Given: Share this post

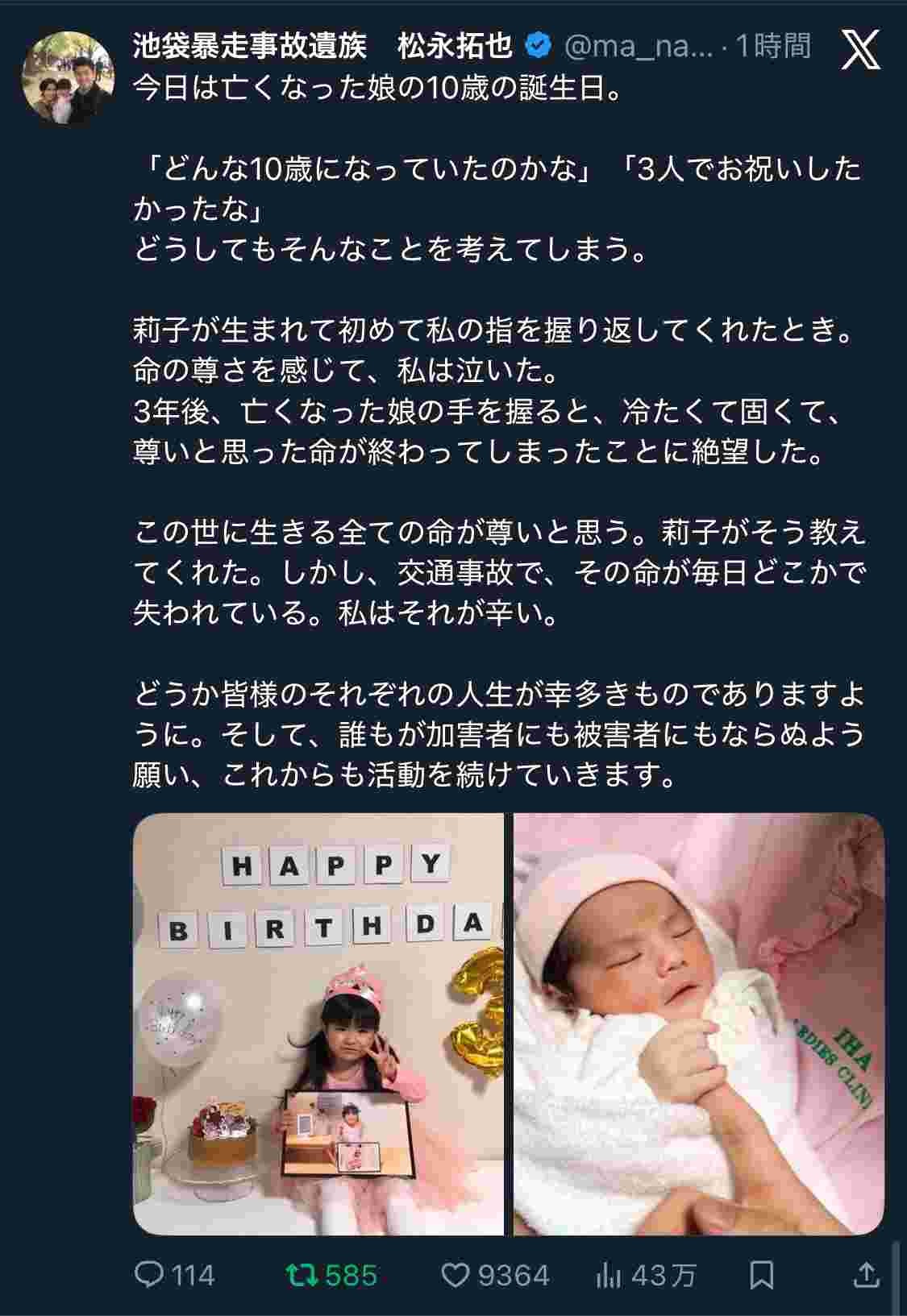Looking at the screenshot, I should [865, 1274].
